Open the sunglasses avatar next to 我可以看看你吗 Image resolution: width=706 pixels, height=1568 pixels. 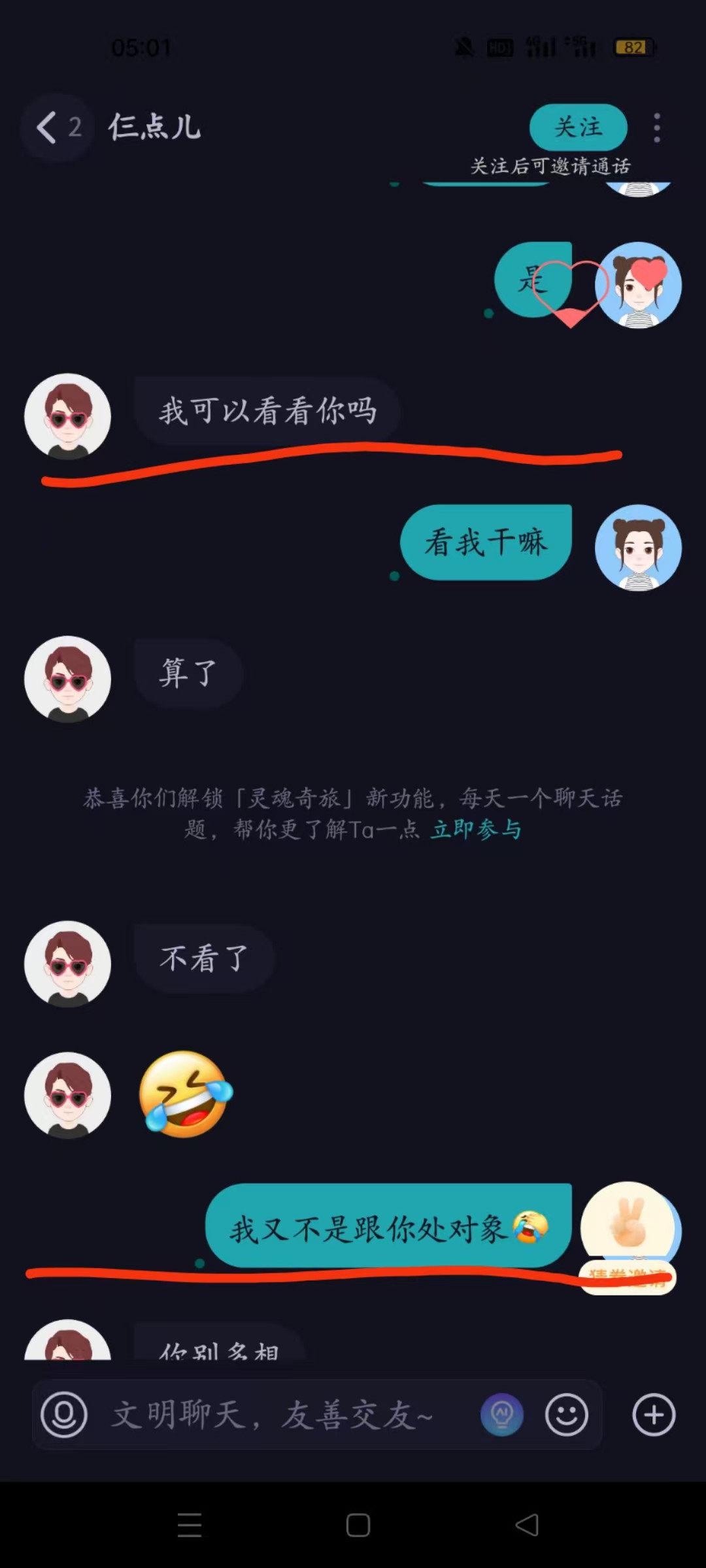[x=67, y=416]
